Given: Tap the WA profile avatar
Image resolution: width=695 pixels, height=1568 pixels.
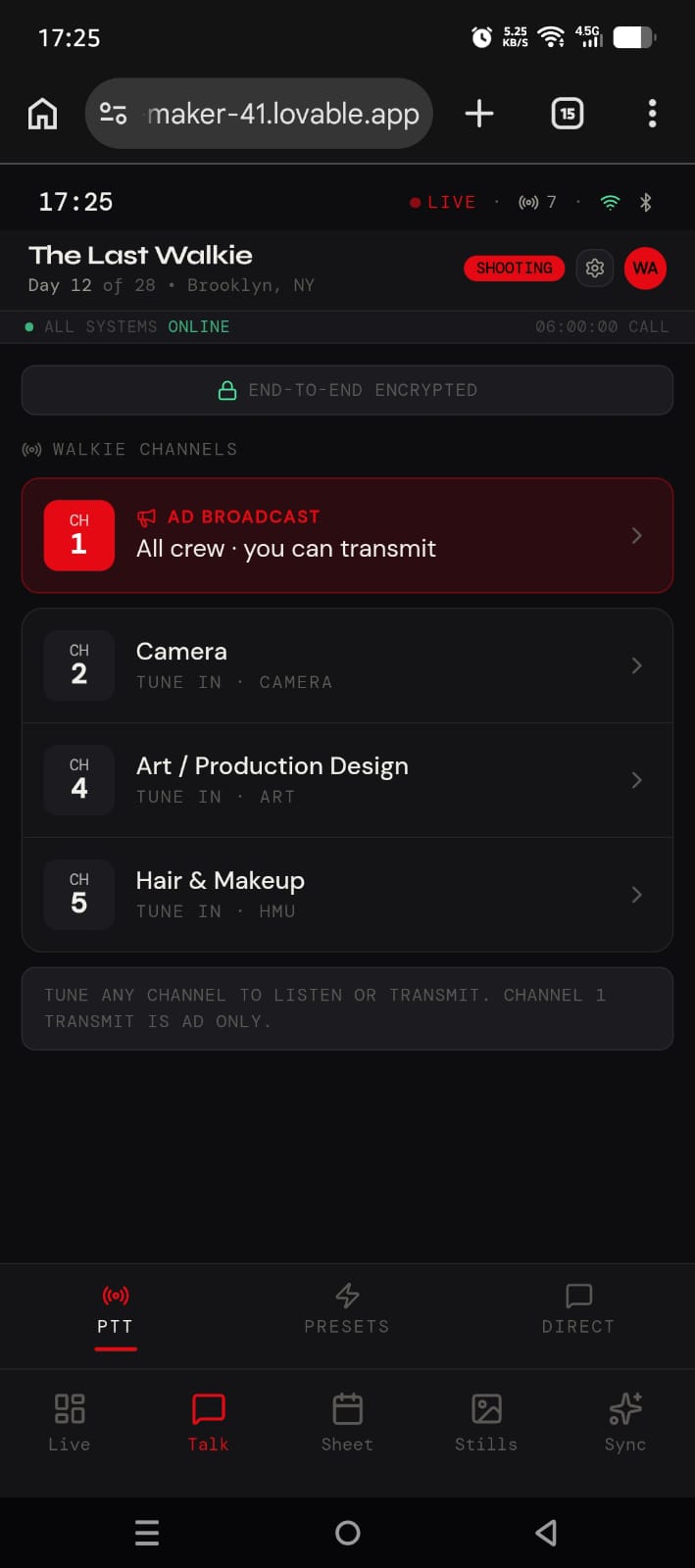Looking at the screenshot, I should (x=645, y=268).
